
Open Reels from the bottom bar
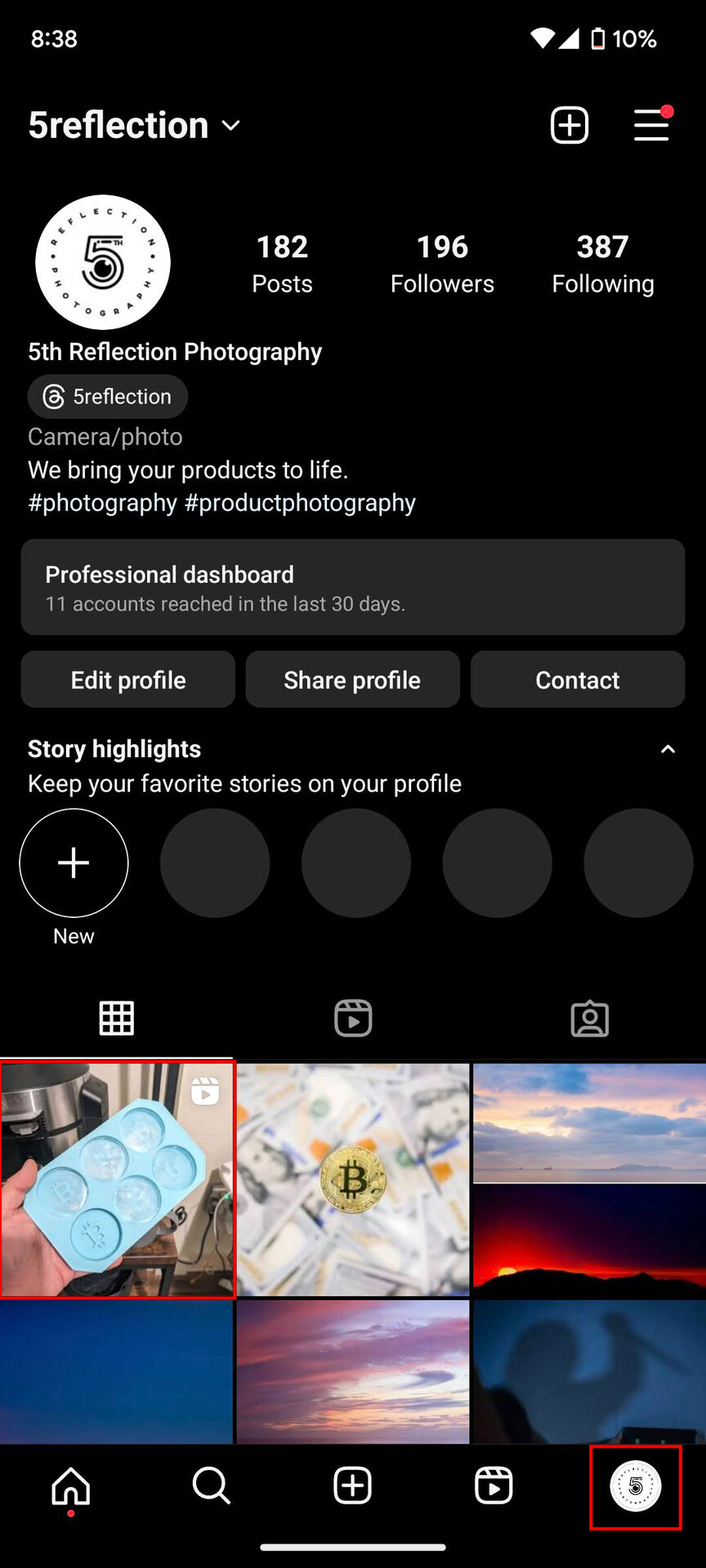click(x=494, y=1486)
